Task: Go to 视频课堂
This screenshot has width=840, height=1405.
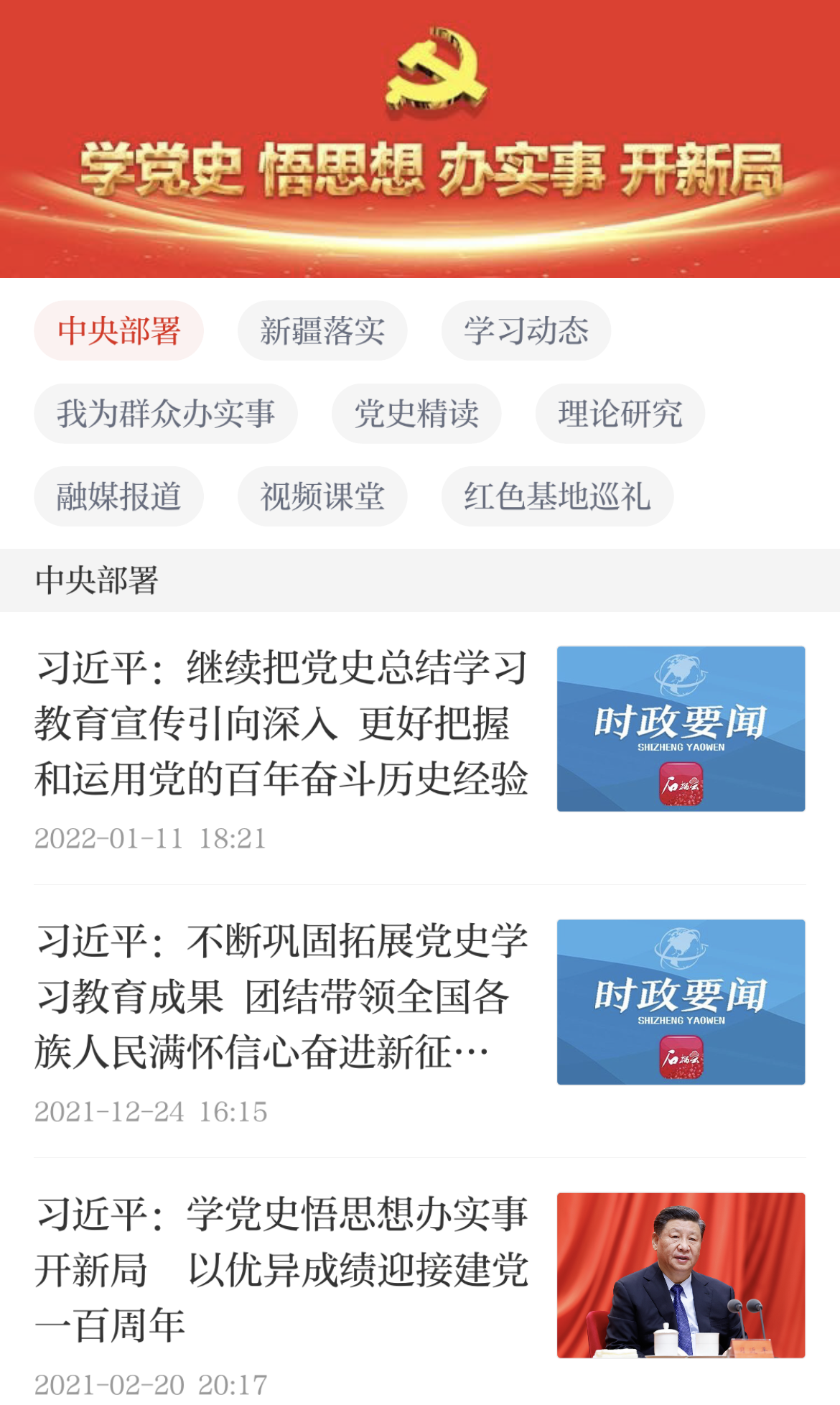Action: pyautogui.click(x=322, y=496)
